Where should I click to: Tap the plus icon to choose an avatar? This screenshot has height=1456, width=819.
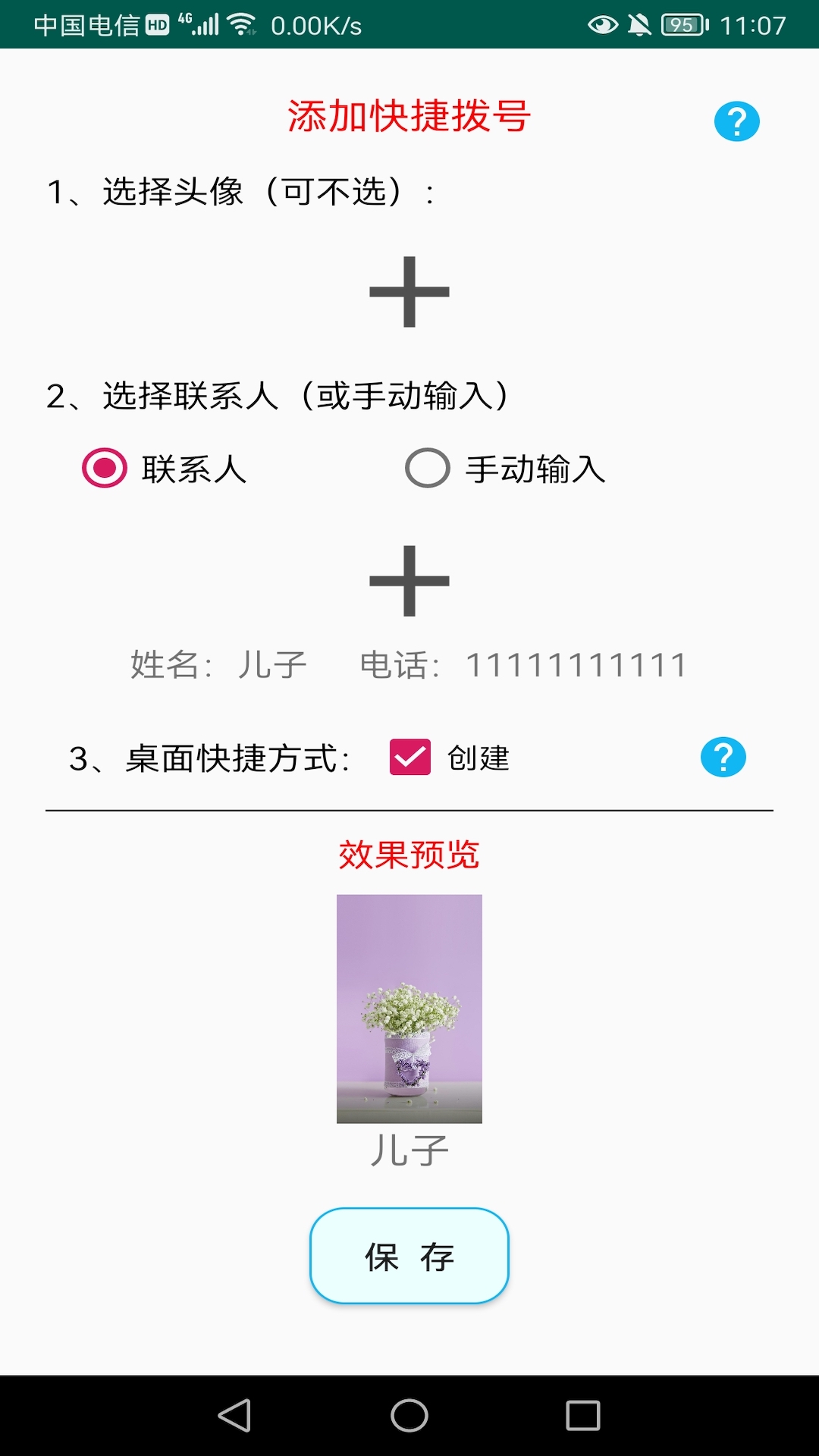(408, 292)
